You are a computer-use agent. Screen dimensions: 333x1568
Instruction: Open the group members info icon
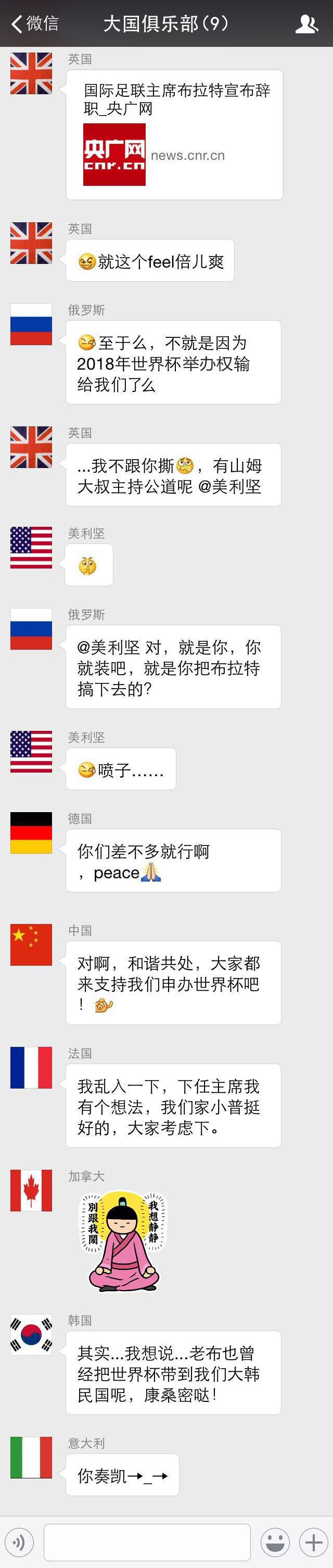coord(306,24)
